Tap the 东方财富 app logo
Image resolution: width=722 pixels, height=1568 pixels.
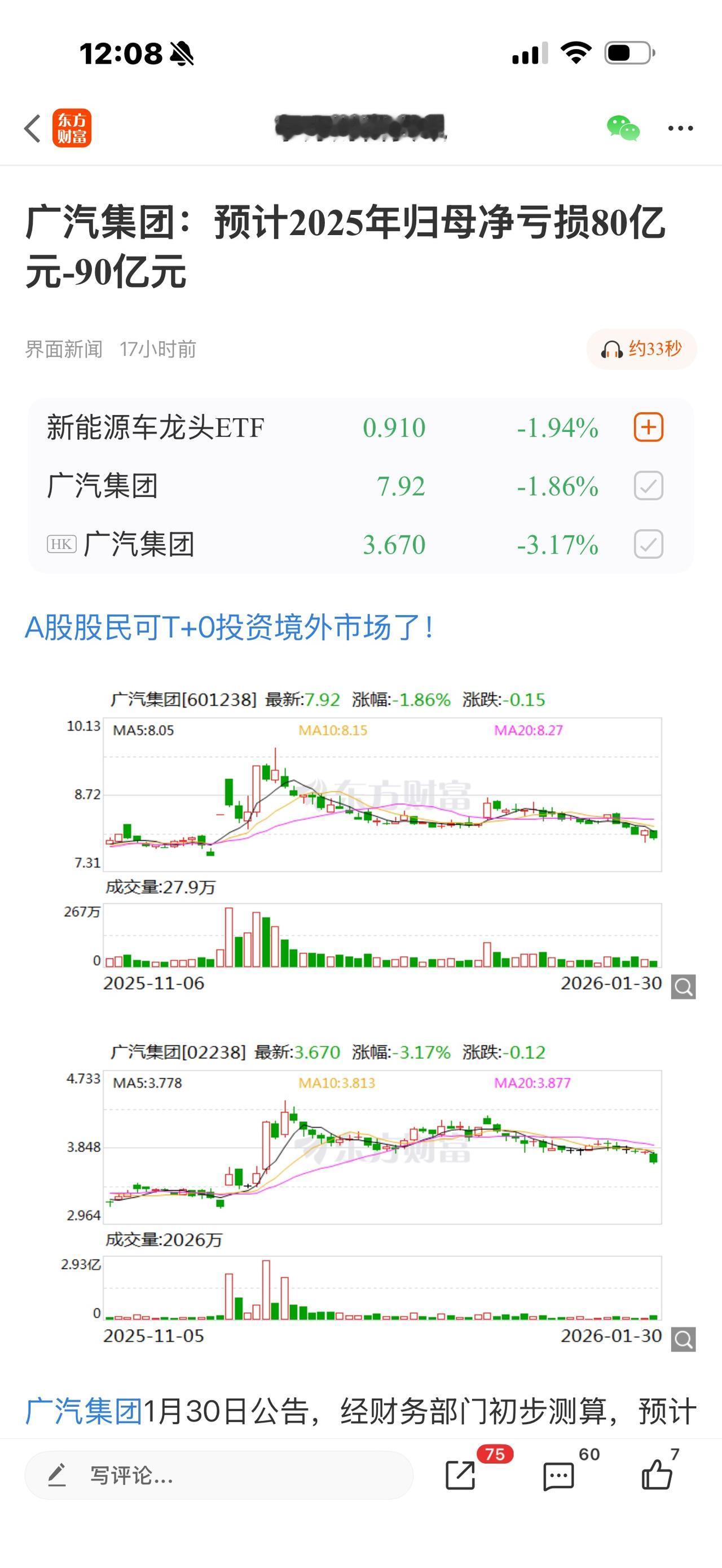(x=71, y=127)
